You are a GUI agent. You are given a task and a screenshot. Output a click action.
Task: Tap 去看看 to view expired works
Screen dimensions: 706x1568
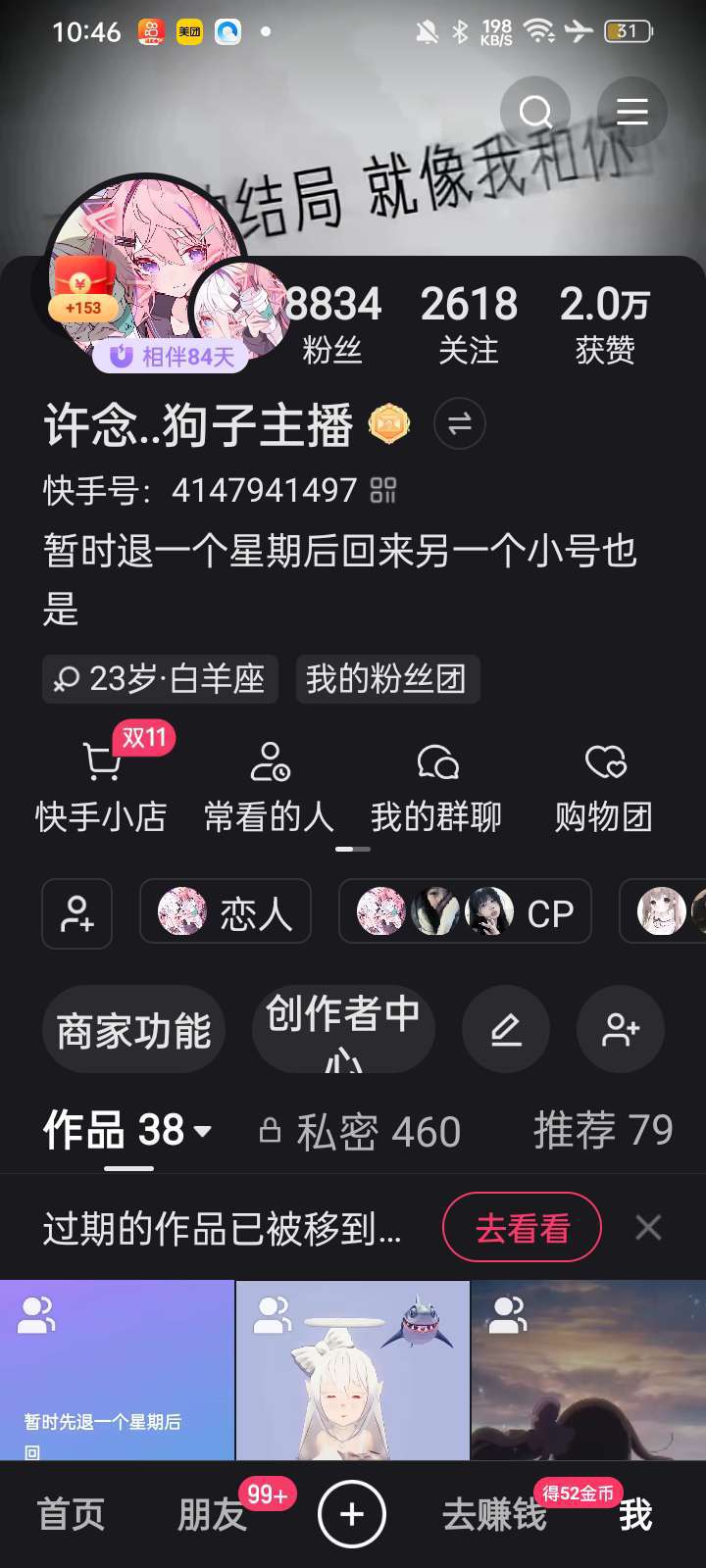522,1227
